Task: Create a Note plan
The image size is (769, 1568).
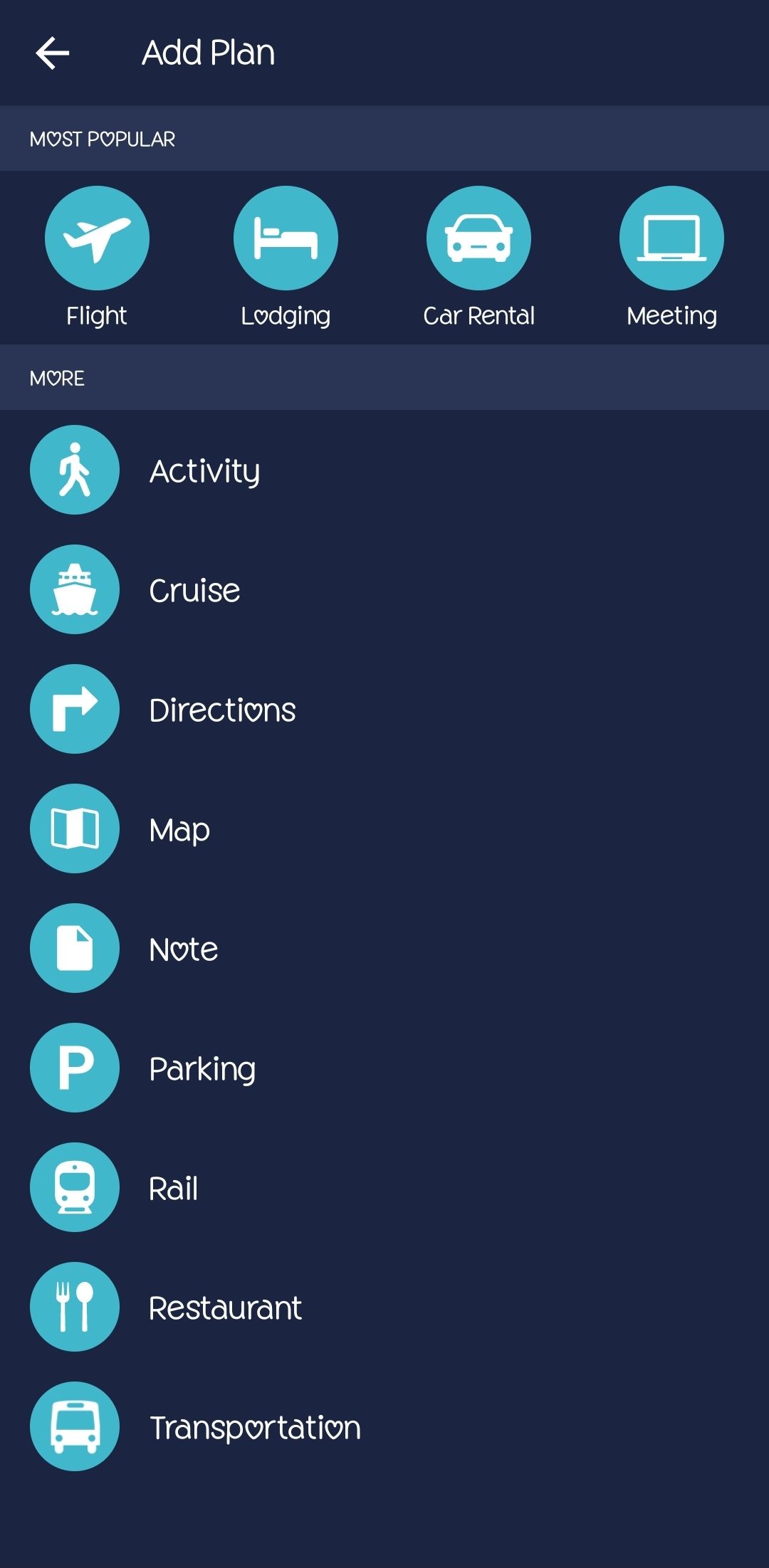Action: [x=384, y=948]
